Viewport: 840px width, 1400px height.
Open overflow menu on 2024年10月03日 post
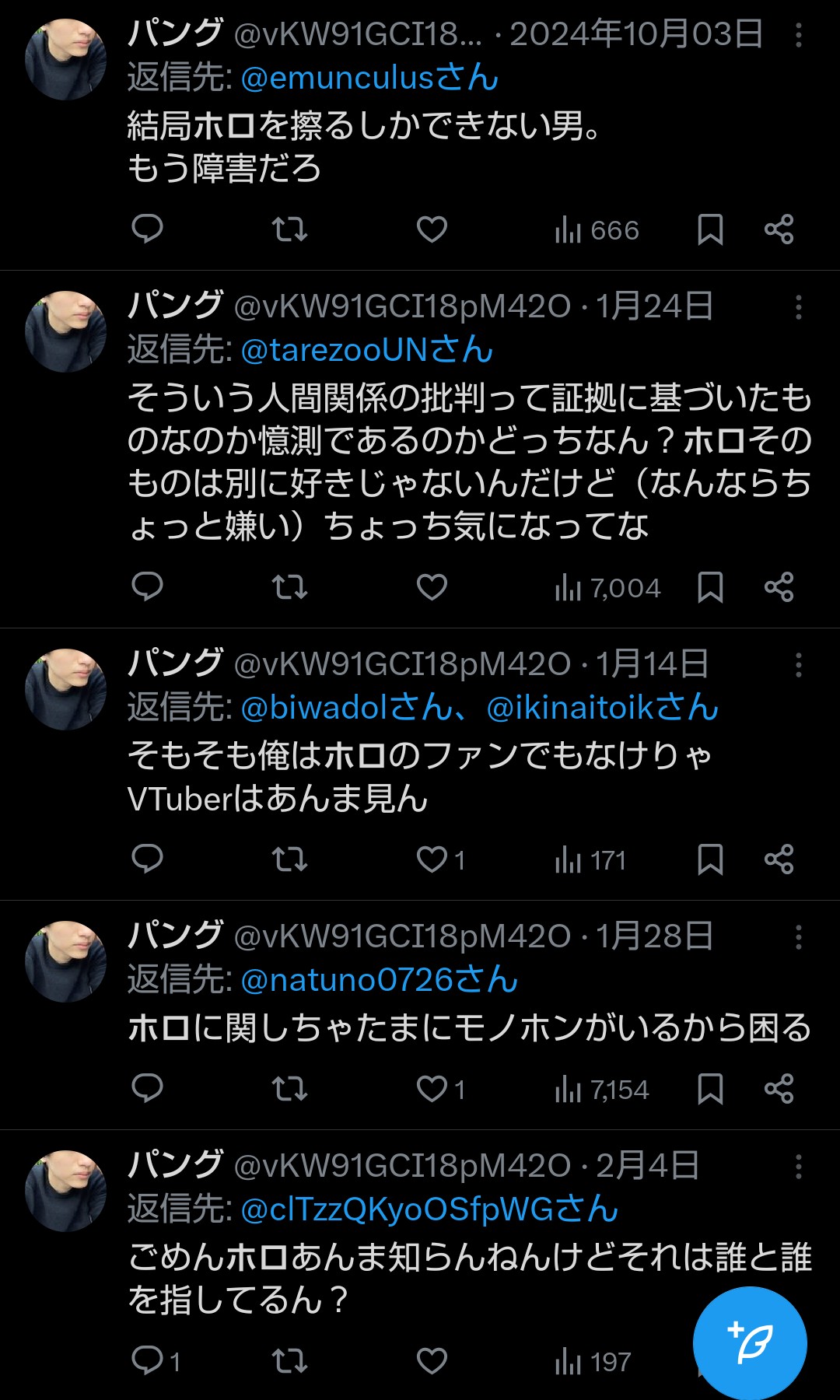(798, 35)
